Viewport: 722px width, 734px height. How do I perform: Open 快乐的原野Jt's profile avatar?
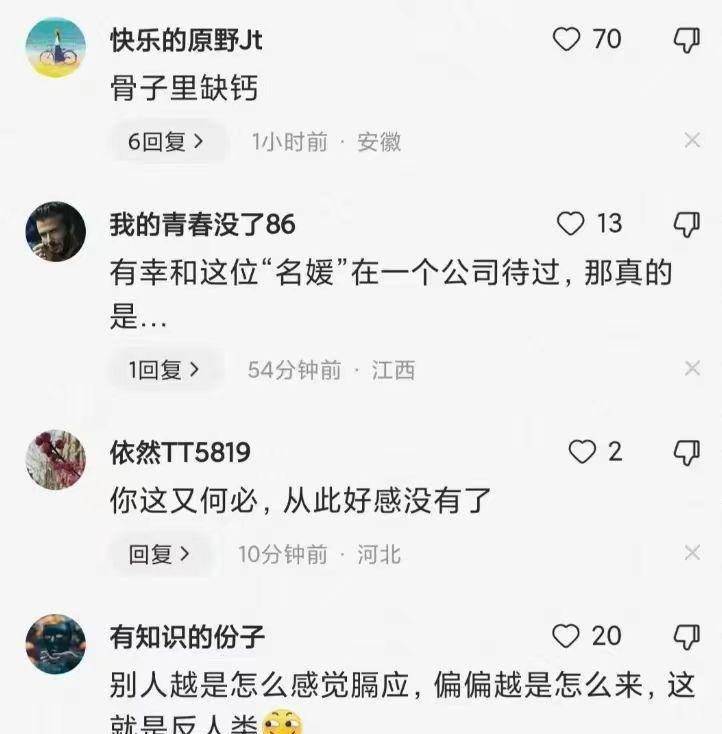(x=55, y=48)
